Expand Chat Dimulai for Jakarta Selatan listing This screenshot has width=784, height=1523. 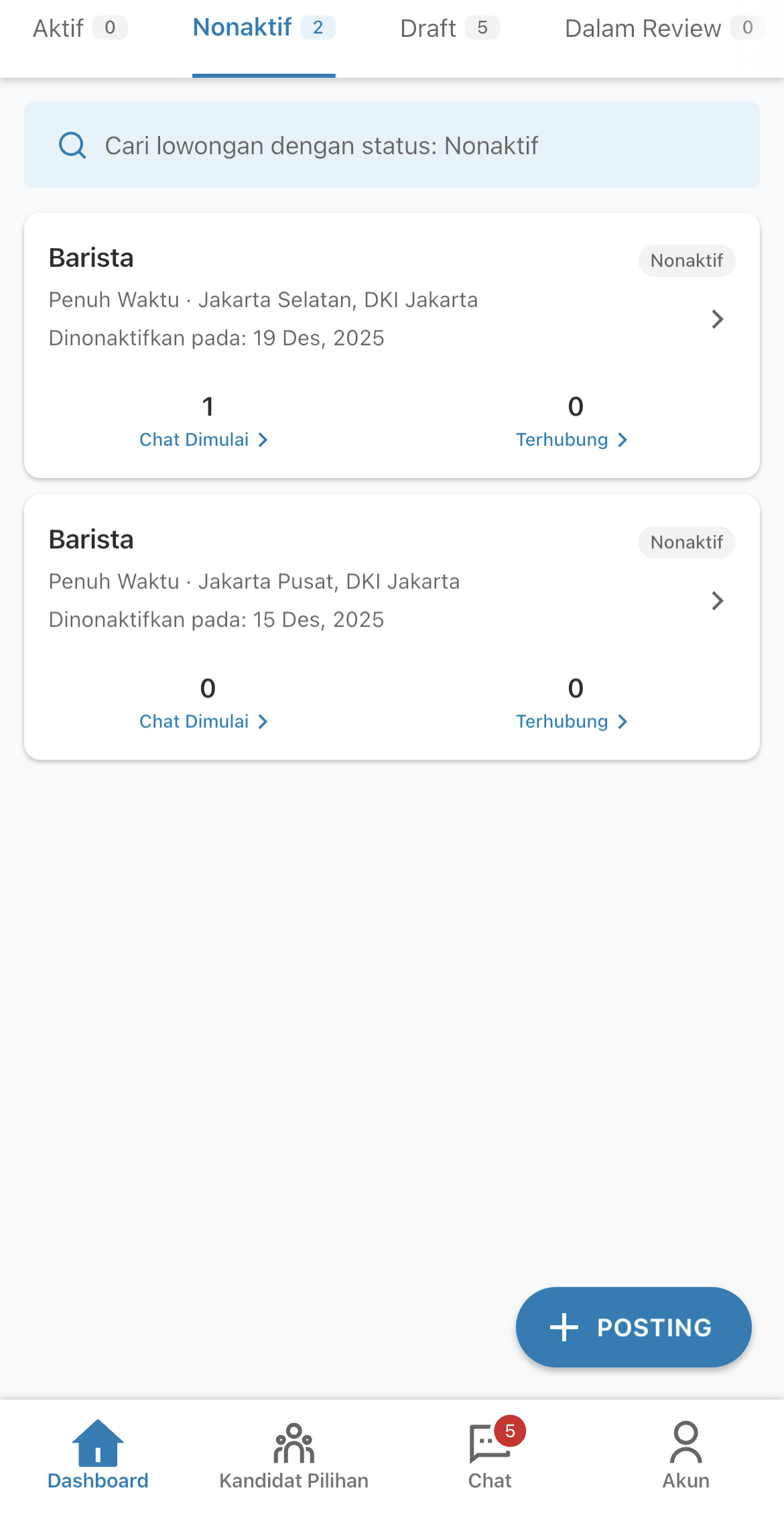coord(203,439)
